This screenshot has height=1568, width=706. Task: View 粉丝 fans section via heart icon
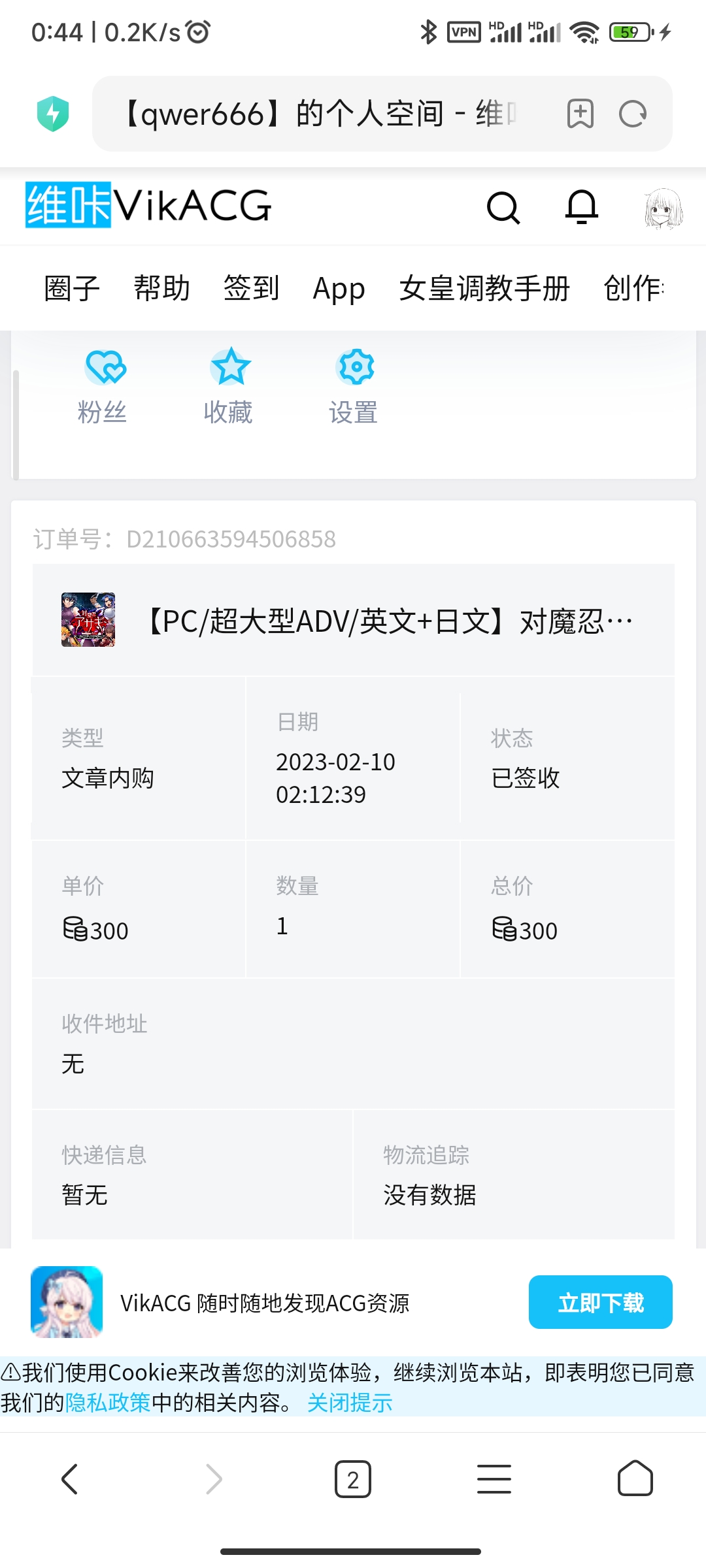105,368
